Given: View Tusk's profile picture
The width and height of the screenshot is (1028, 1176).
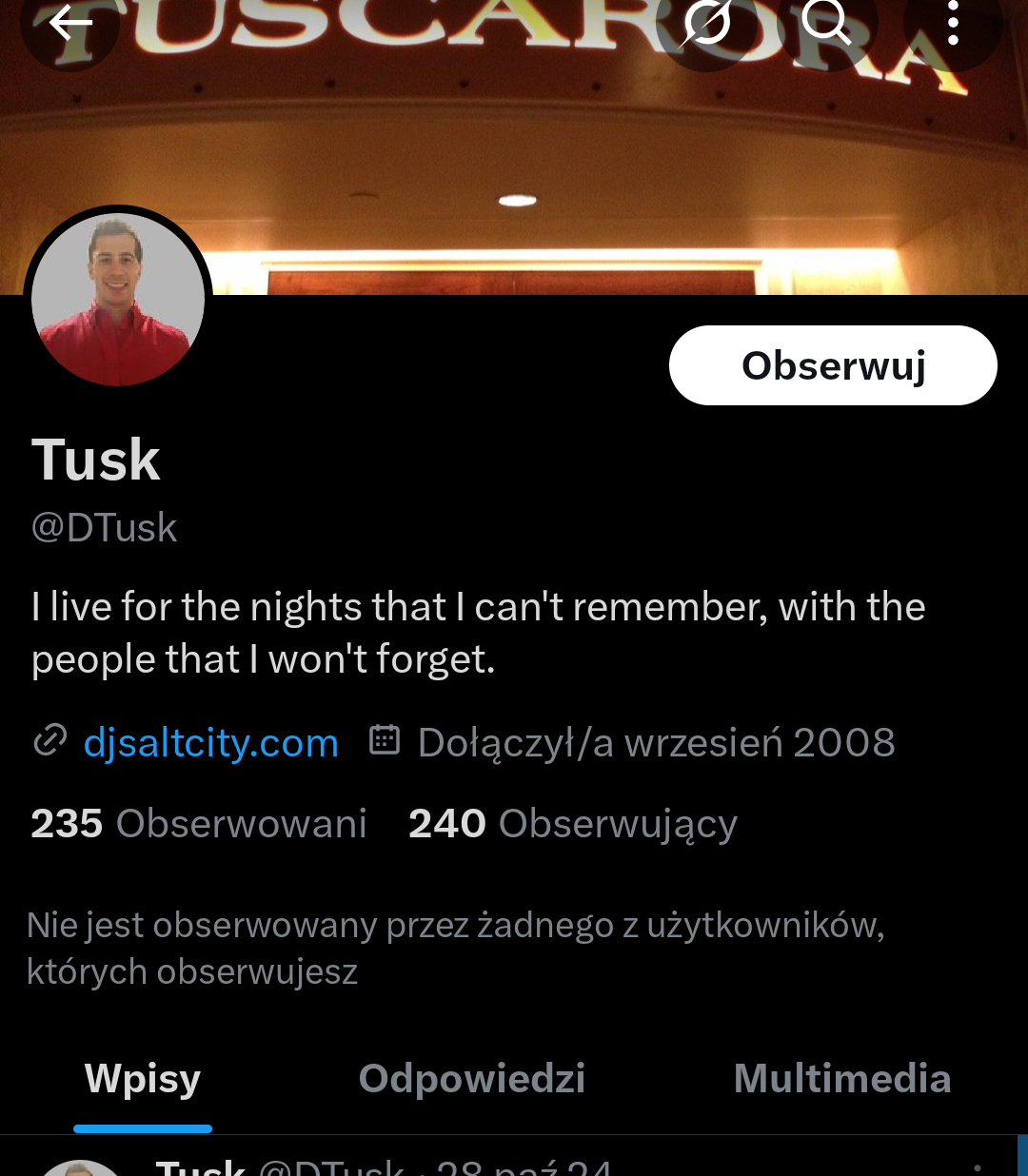Looking at the screenshot, I should tap(118, 300).
